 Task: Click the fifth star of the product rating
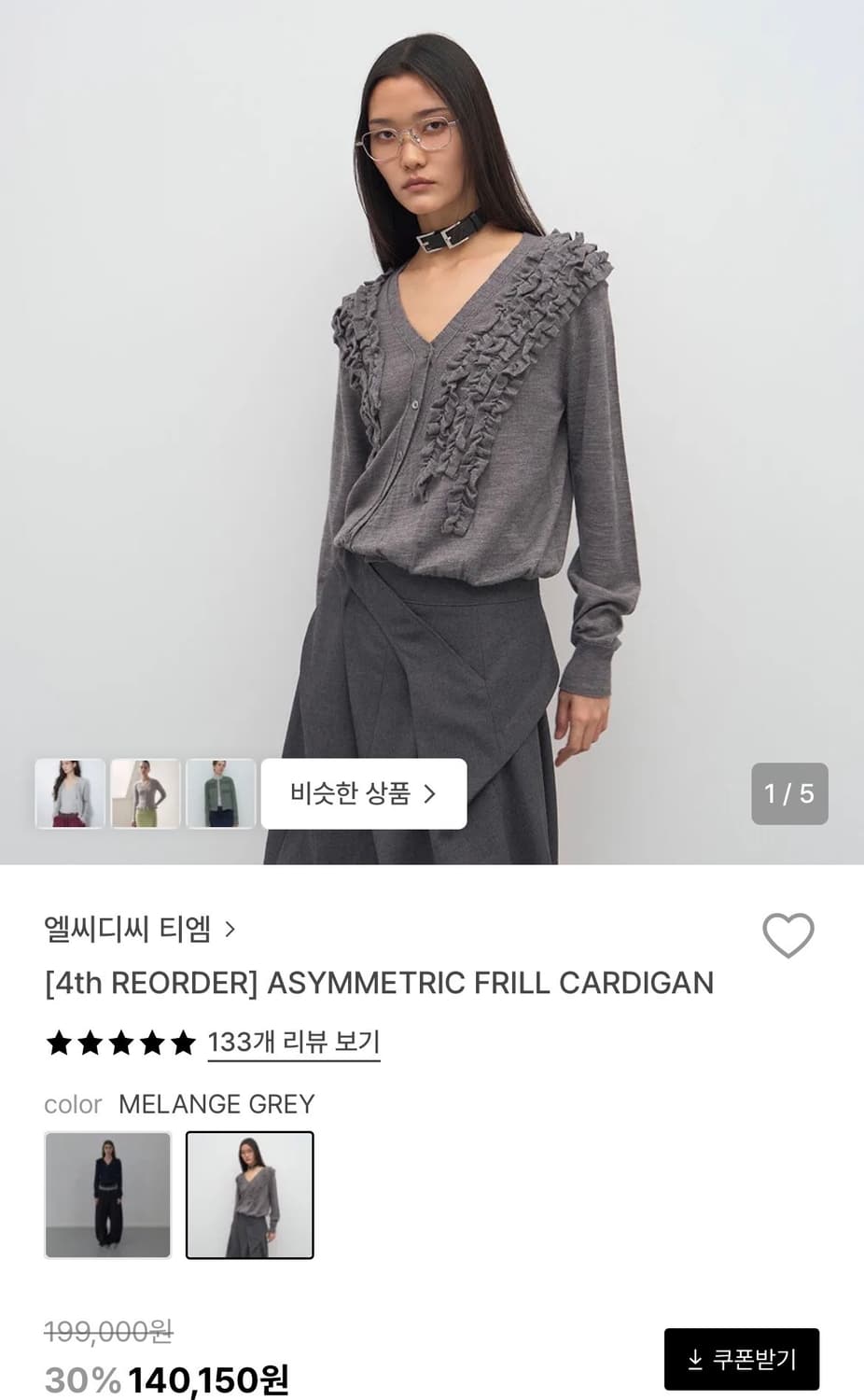(x=181, y=1043)
